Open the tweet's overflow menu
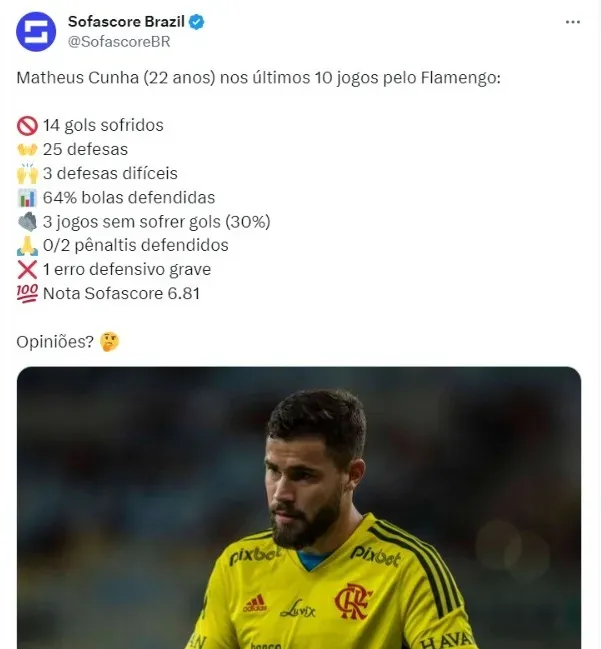The image size is (601, 649). tap(572, 22)
